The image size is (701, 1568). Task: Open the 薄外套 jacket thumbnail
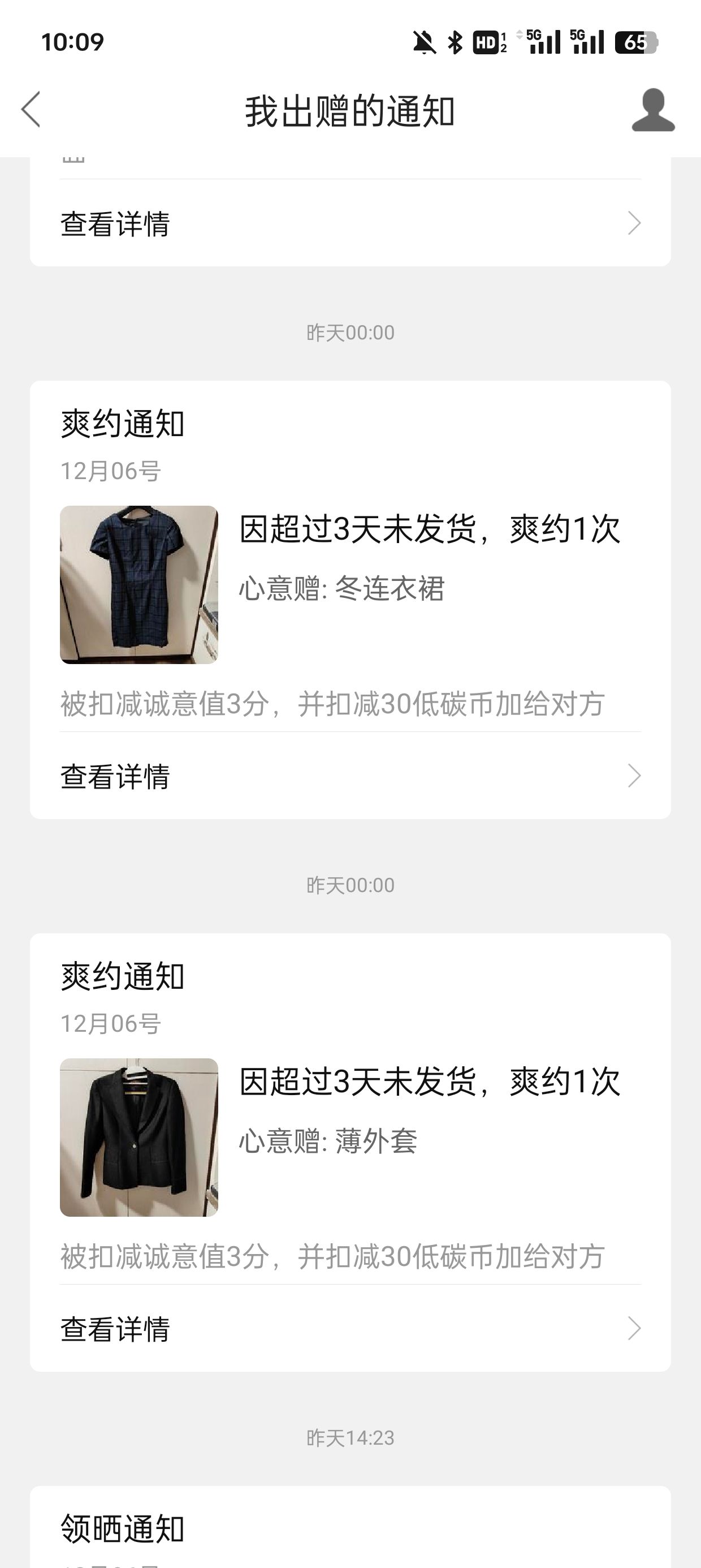tap(139, 1137)
